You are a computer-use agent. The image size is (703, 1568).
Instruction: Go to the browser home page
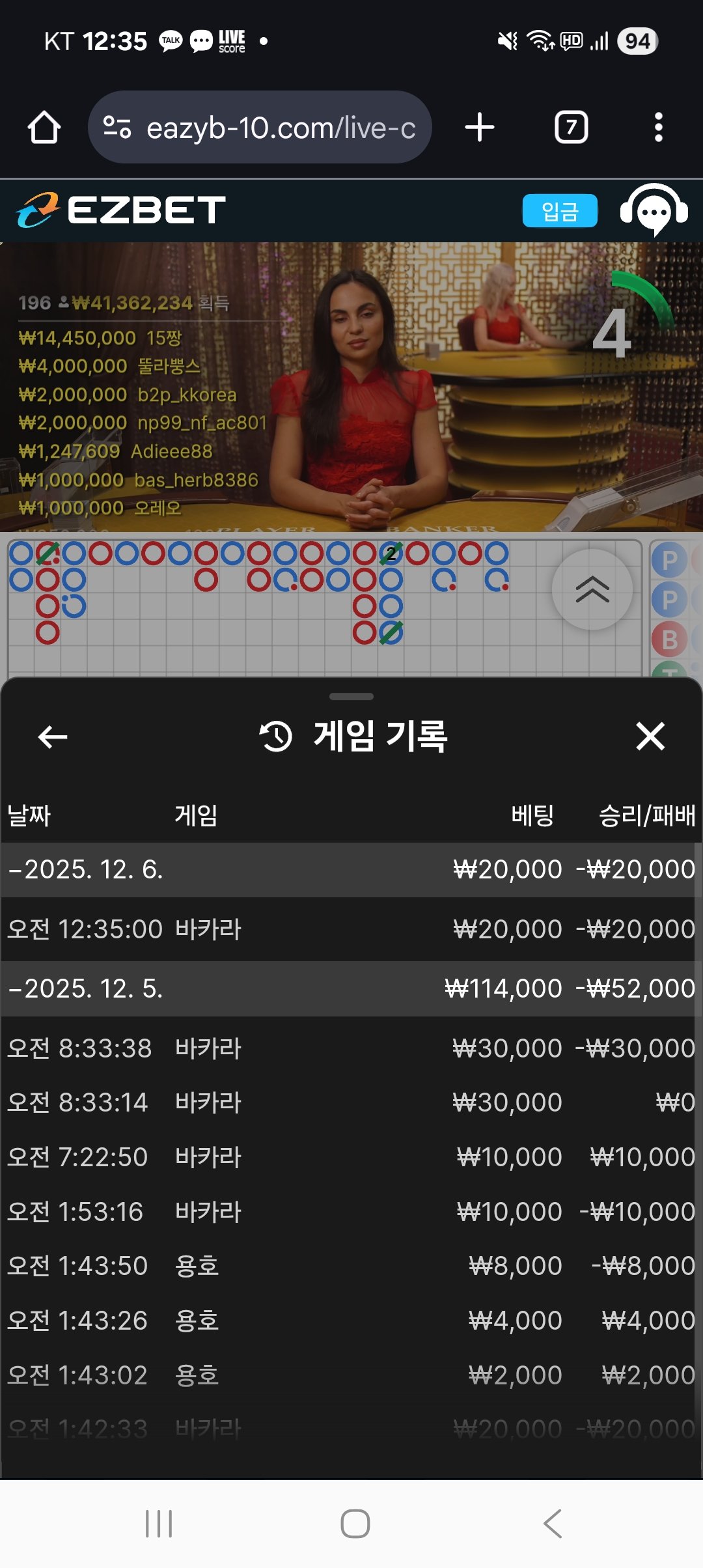coord(44,127)
